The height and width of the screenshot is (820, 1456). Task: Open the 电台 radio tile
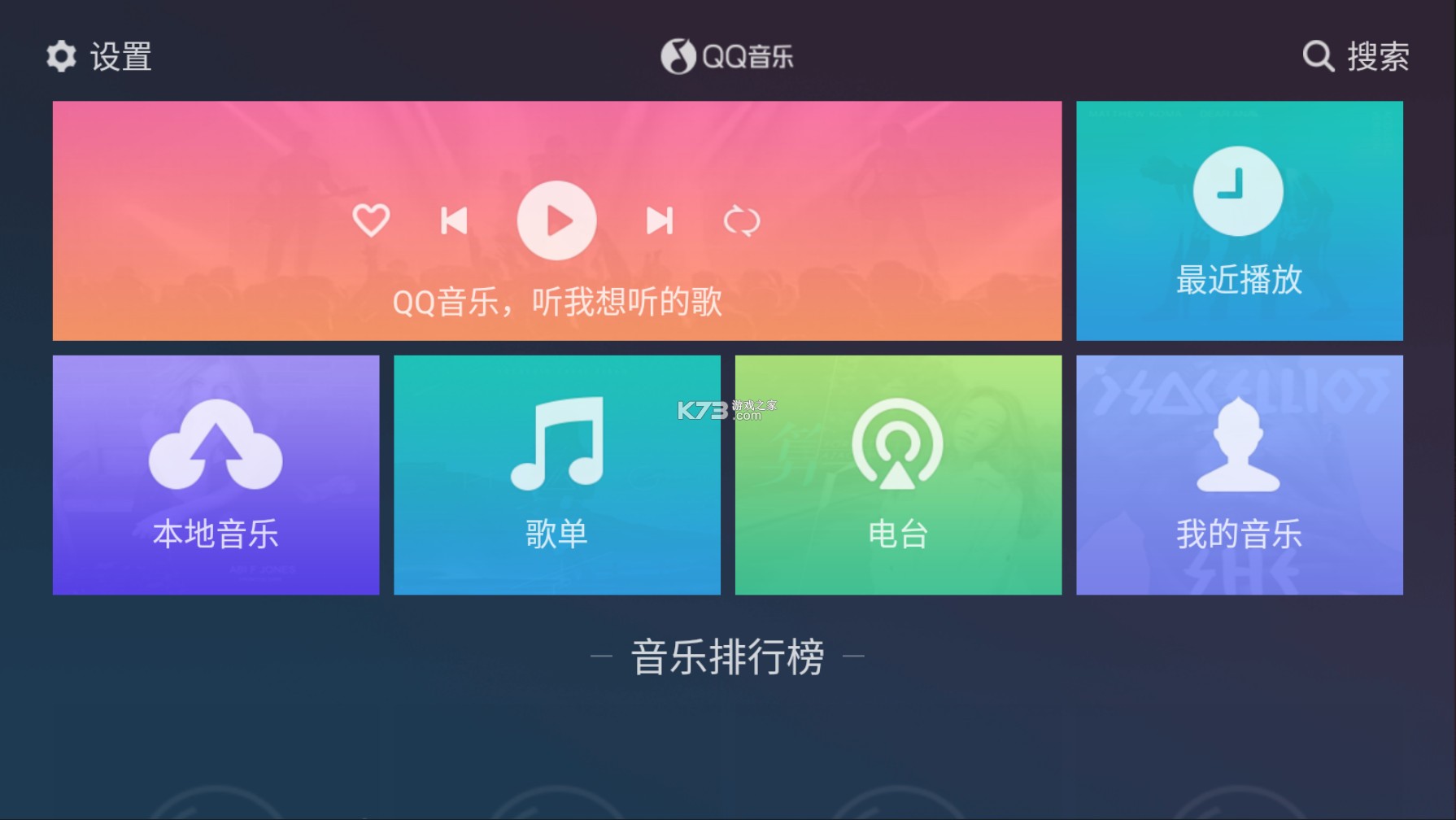point(898,474)
